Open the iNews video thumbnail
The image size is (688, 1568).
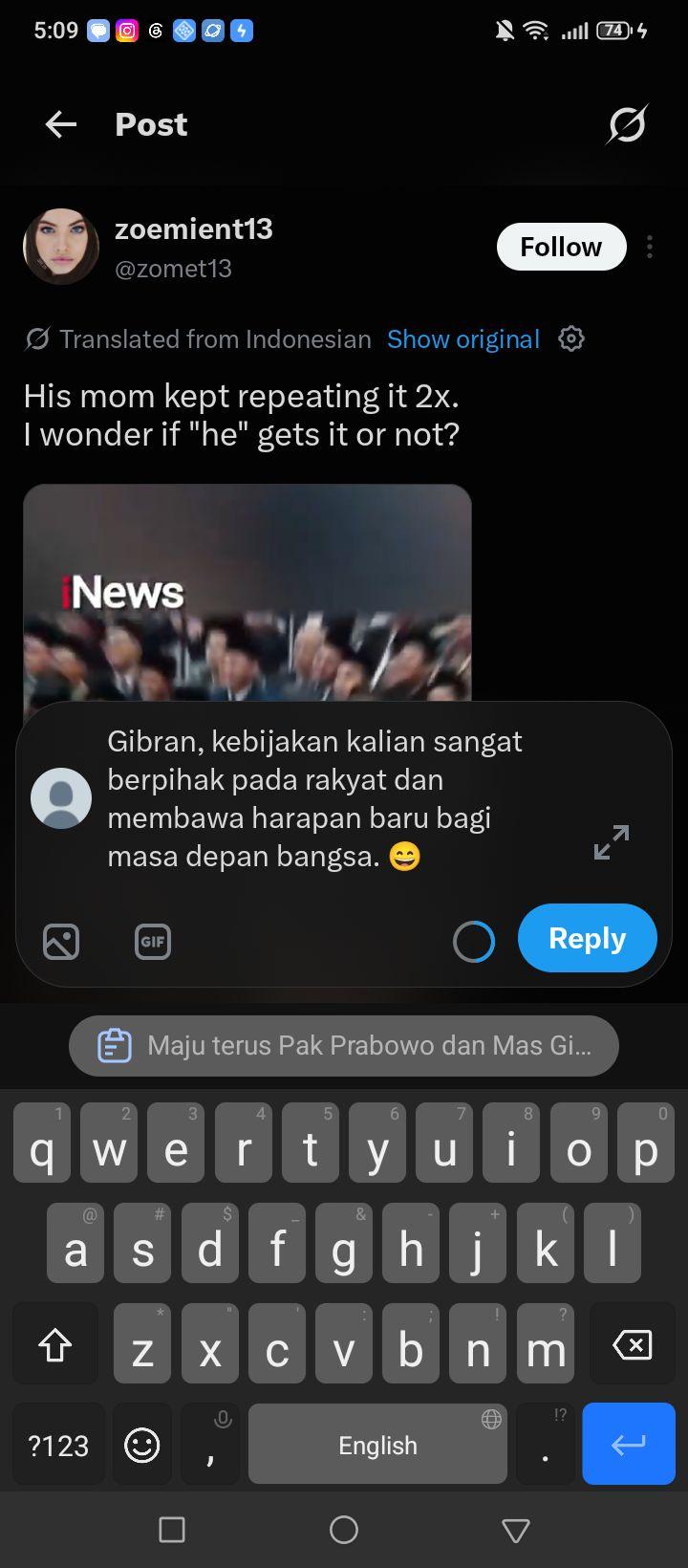[x=247, y=595]
